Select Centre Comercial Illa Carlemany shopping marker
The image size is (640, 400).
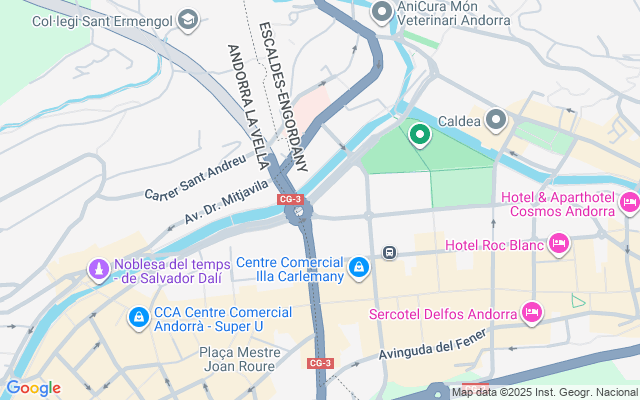(x=359, y=267)
